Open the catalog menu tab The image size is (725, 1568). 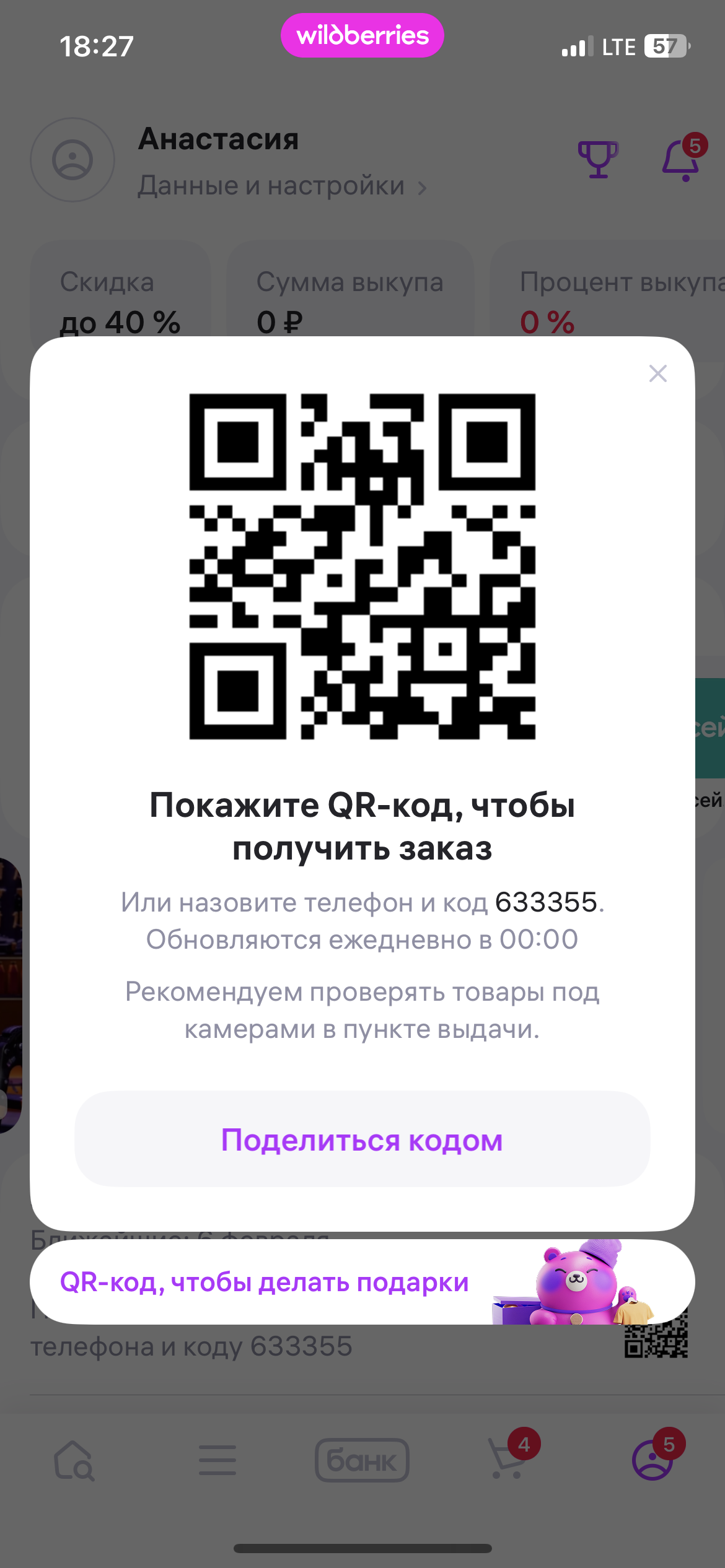click(217, 1460)
